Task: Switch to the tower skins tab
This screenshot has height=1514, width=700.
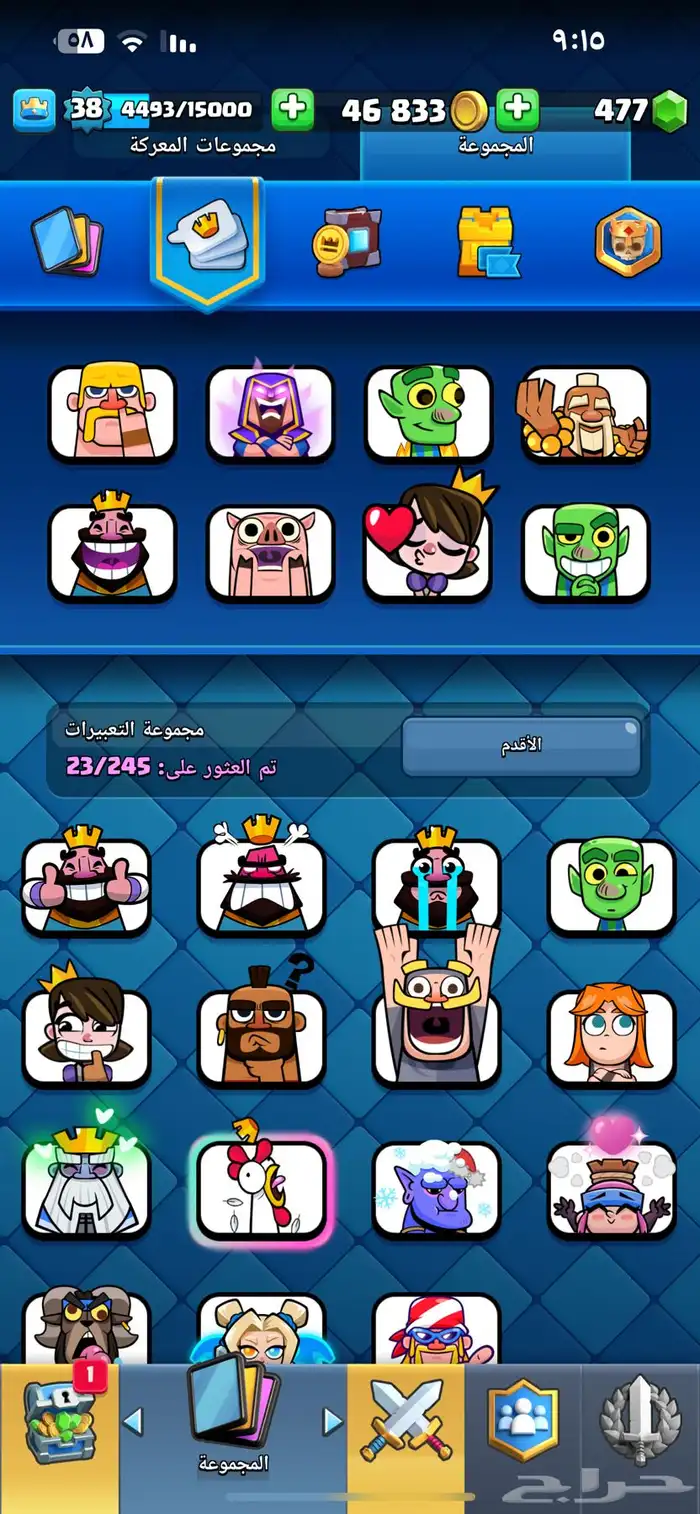Action: tap(488, 241)
